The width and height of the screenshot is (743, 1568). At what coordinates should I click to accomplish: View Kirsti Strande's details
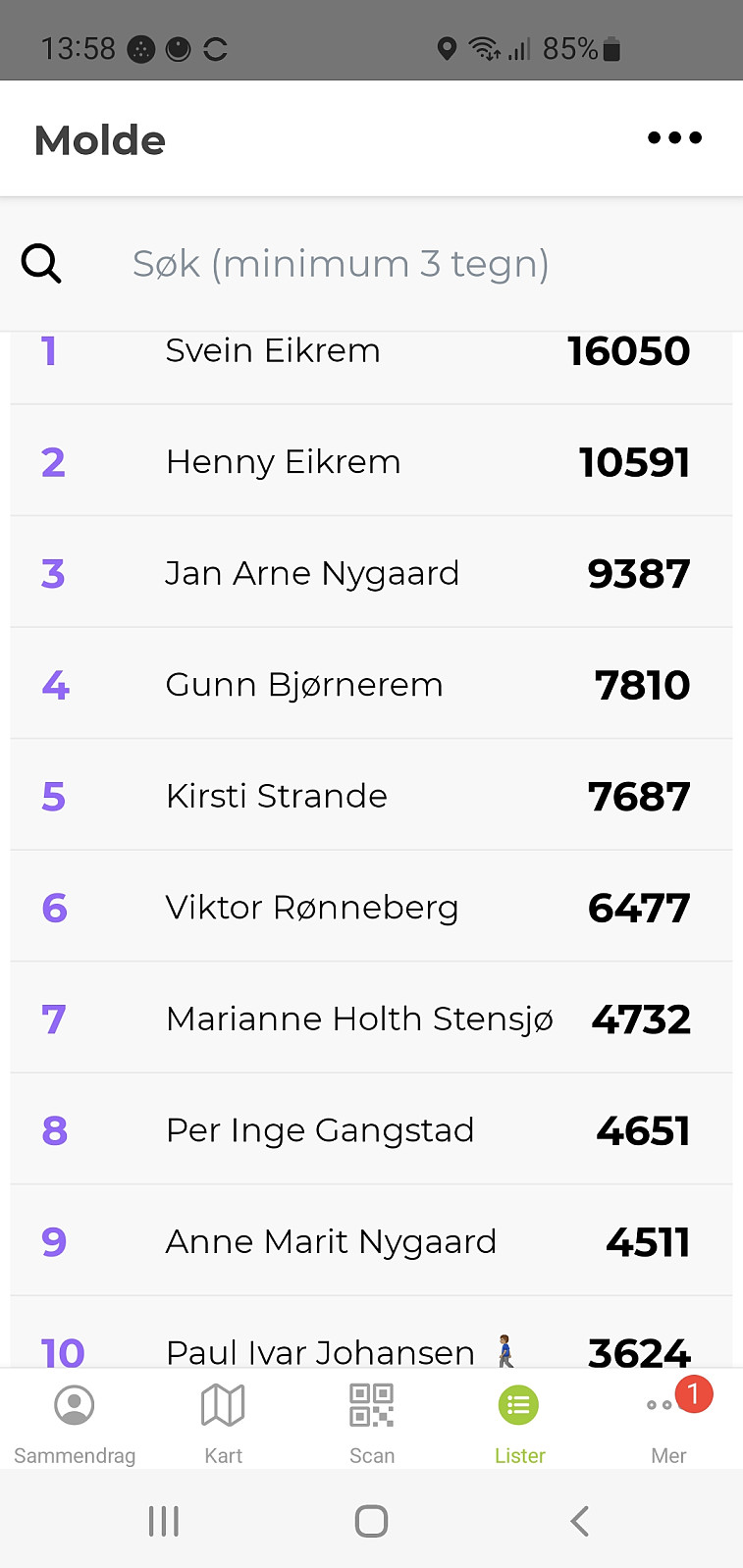click(x=371, y=796)
